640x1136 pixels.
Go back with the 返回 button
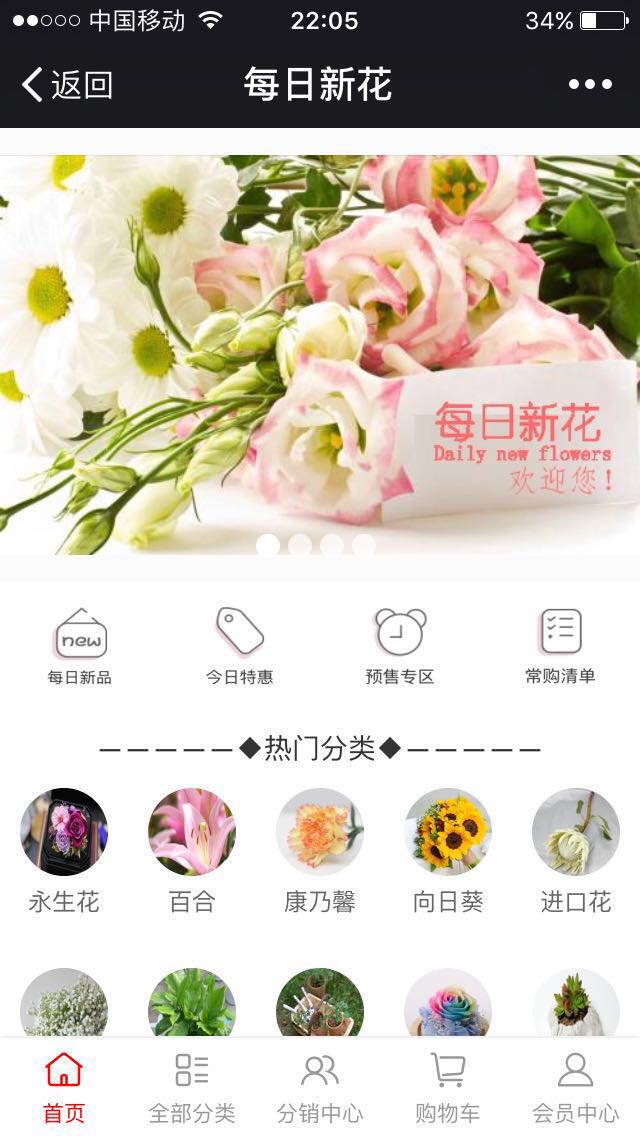click(68, 85)
